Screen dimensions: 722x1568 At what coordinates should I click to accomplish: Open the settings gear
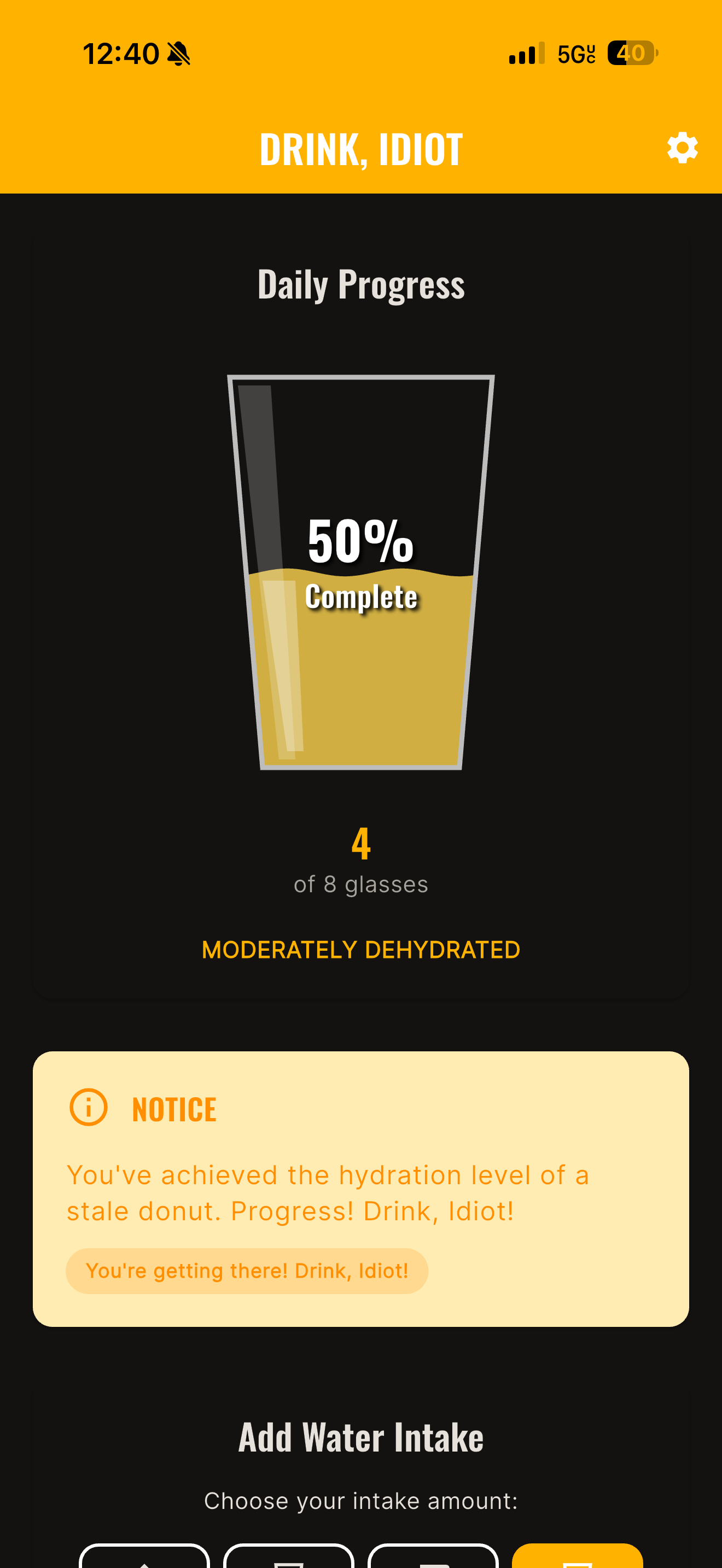682,148
